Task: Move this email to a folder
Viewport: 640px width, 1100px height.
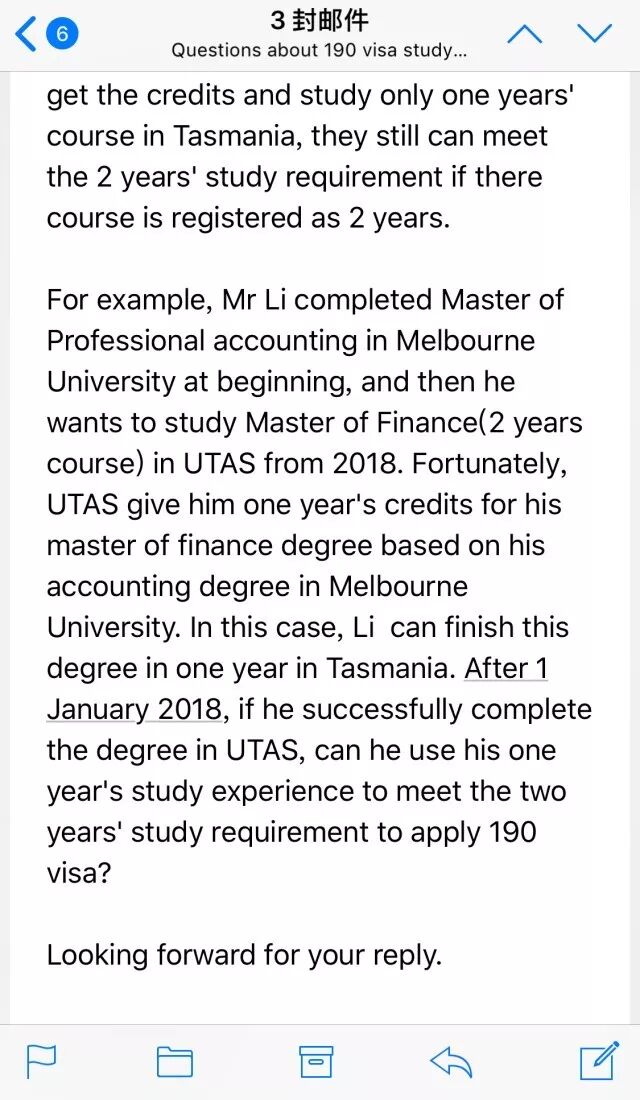Action: coord(174,1061)
